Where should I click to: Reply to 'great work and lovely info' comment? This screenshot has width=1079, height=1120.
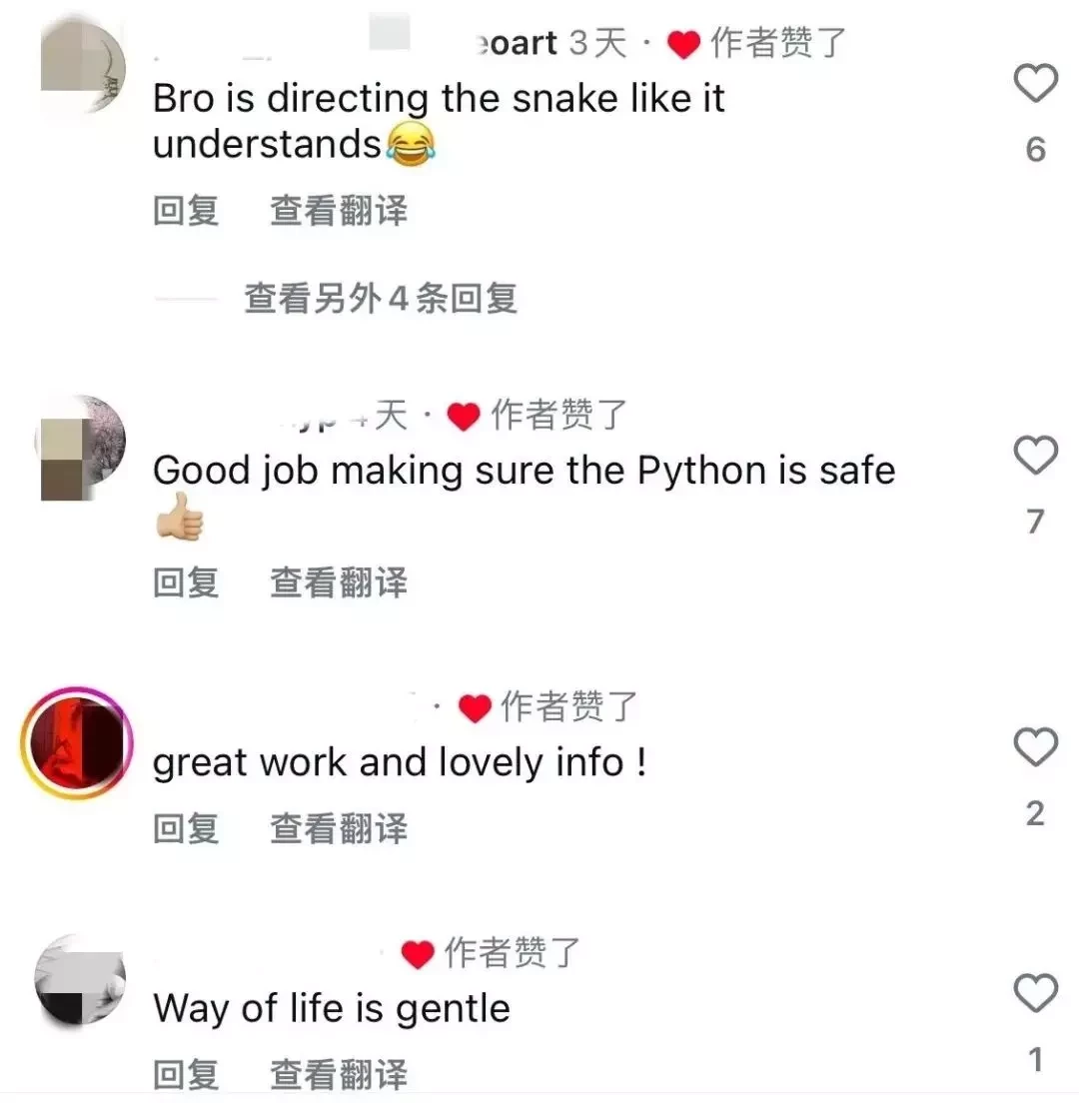click(186, 828)
